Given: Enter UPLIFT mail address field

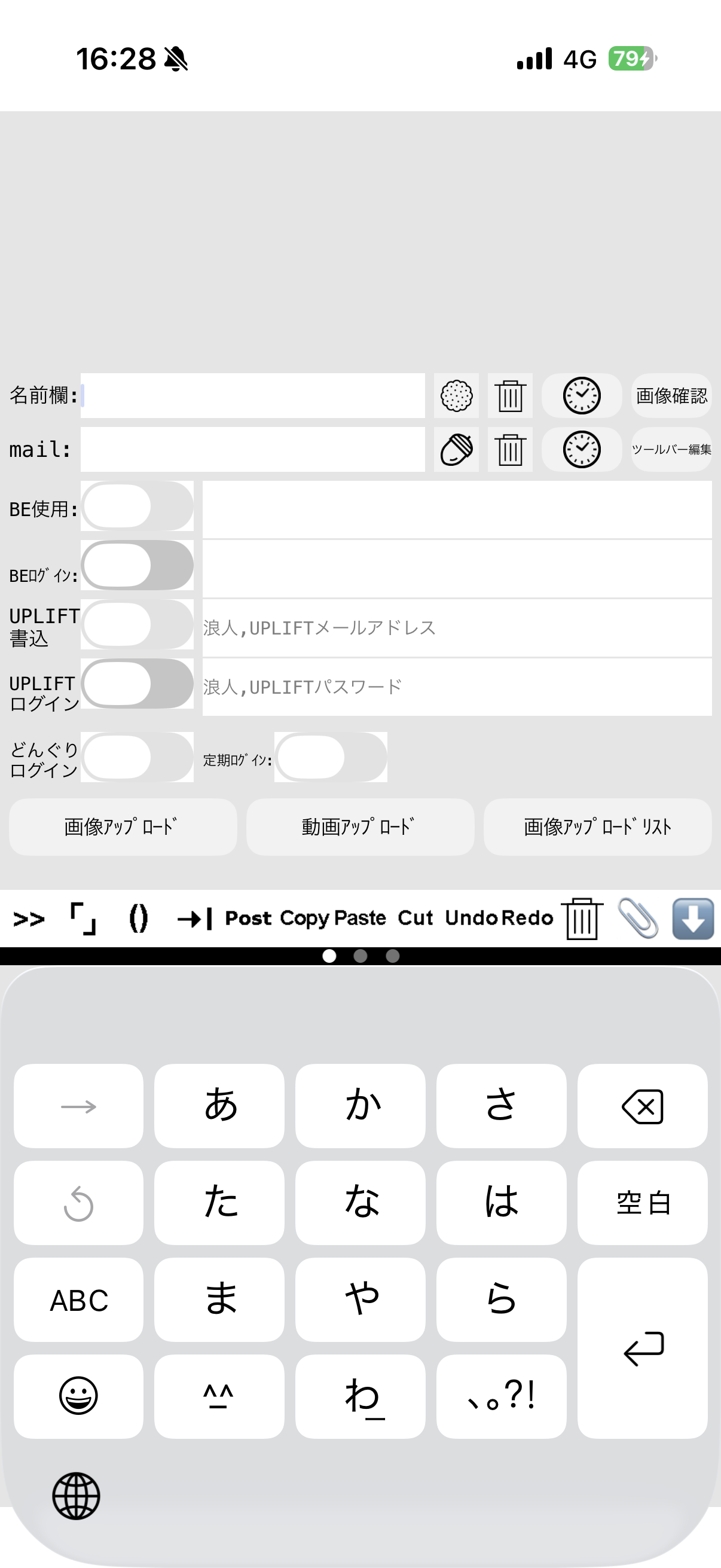Looking at the screenshot, I should click(x=456, y=627).
